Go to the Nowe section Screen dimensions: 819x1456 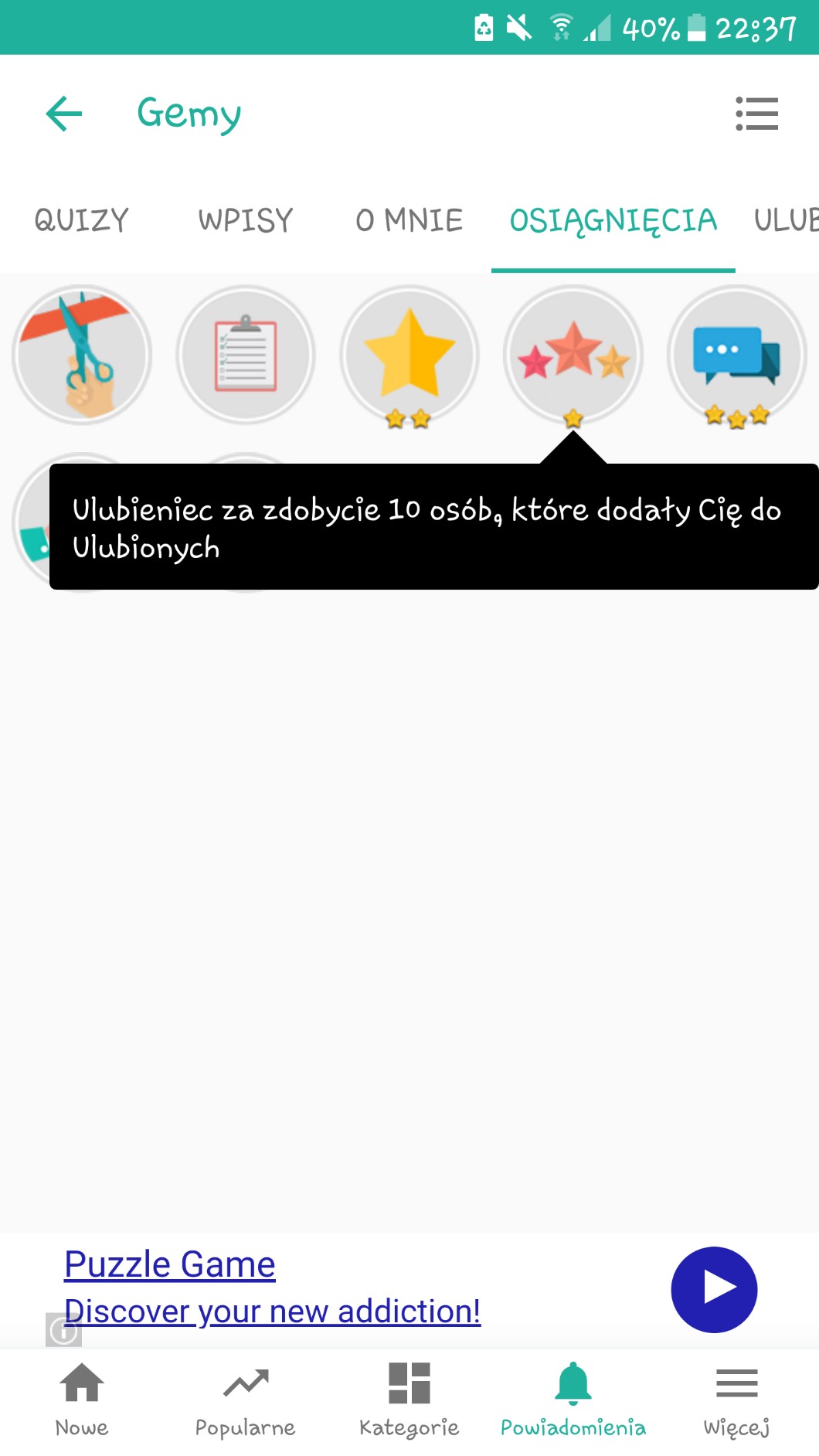click(x=82, y=1400)
